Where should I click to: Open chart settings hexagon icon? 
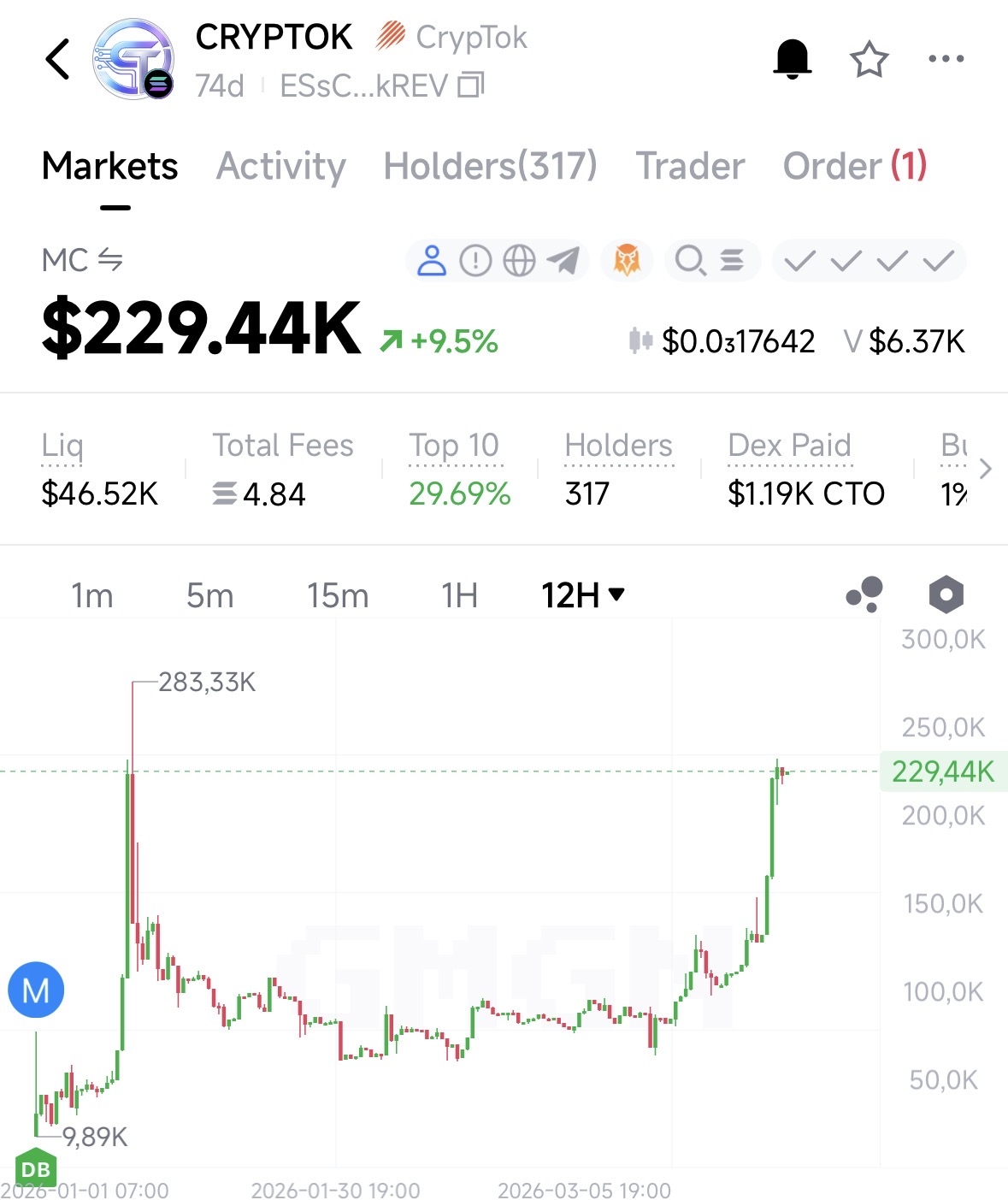tap(946, 594)
